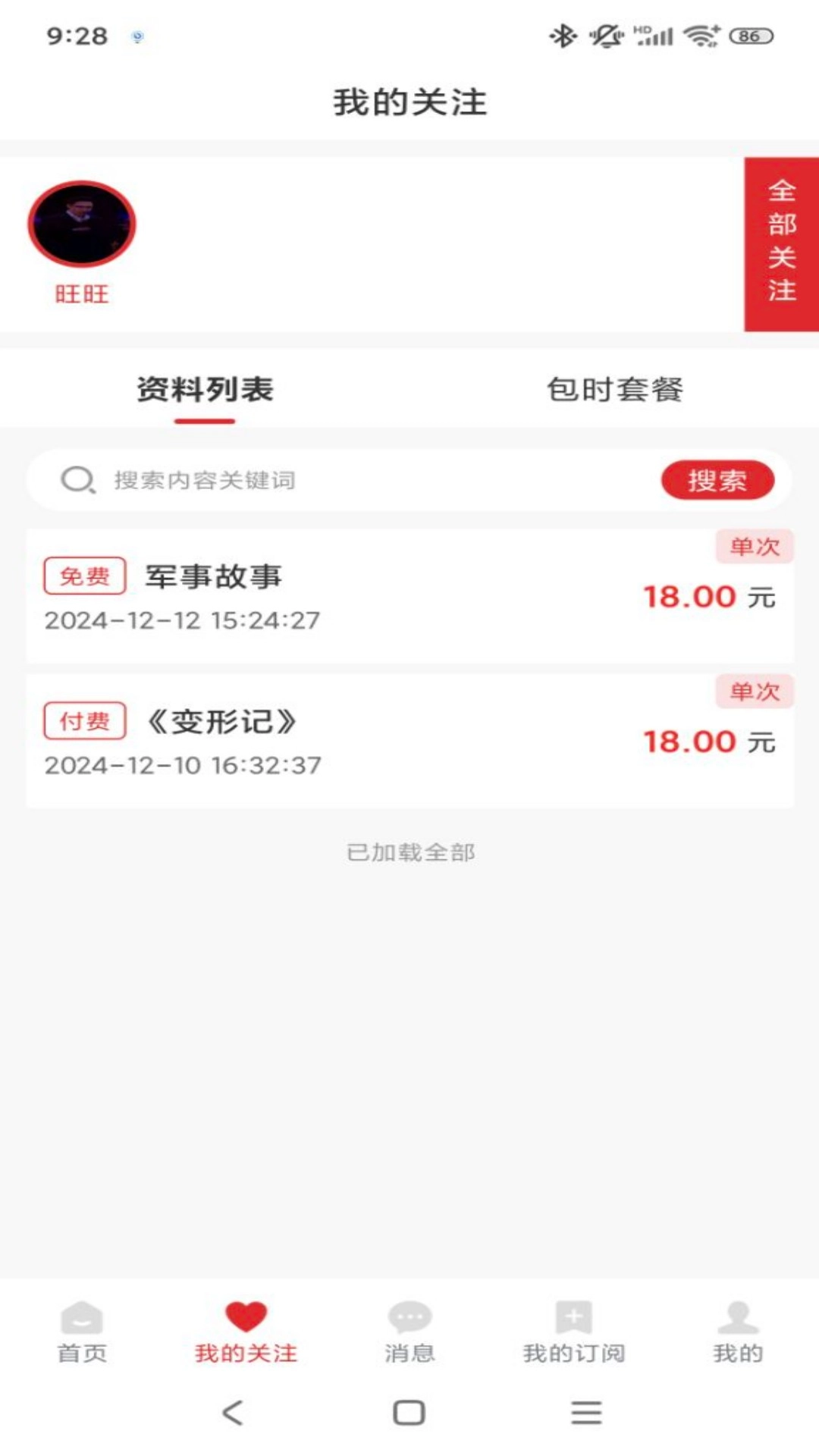Open the 我的订阅 subscriptions icon
Viewport: 819px width, 1456px height.
click(573, 1314)
